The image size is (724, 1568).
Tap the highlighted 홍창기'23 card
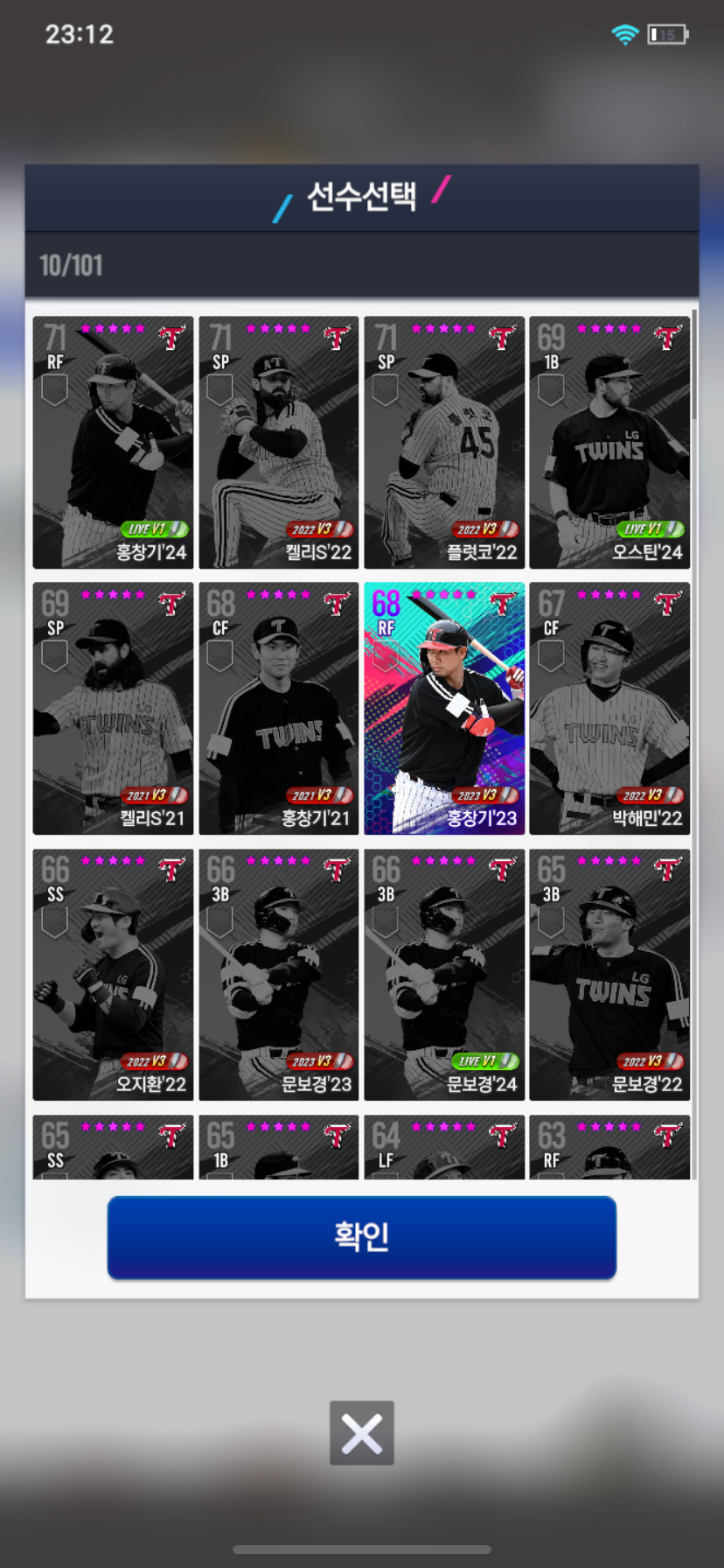coord(443,709)
